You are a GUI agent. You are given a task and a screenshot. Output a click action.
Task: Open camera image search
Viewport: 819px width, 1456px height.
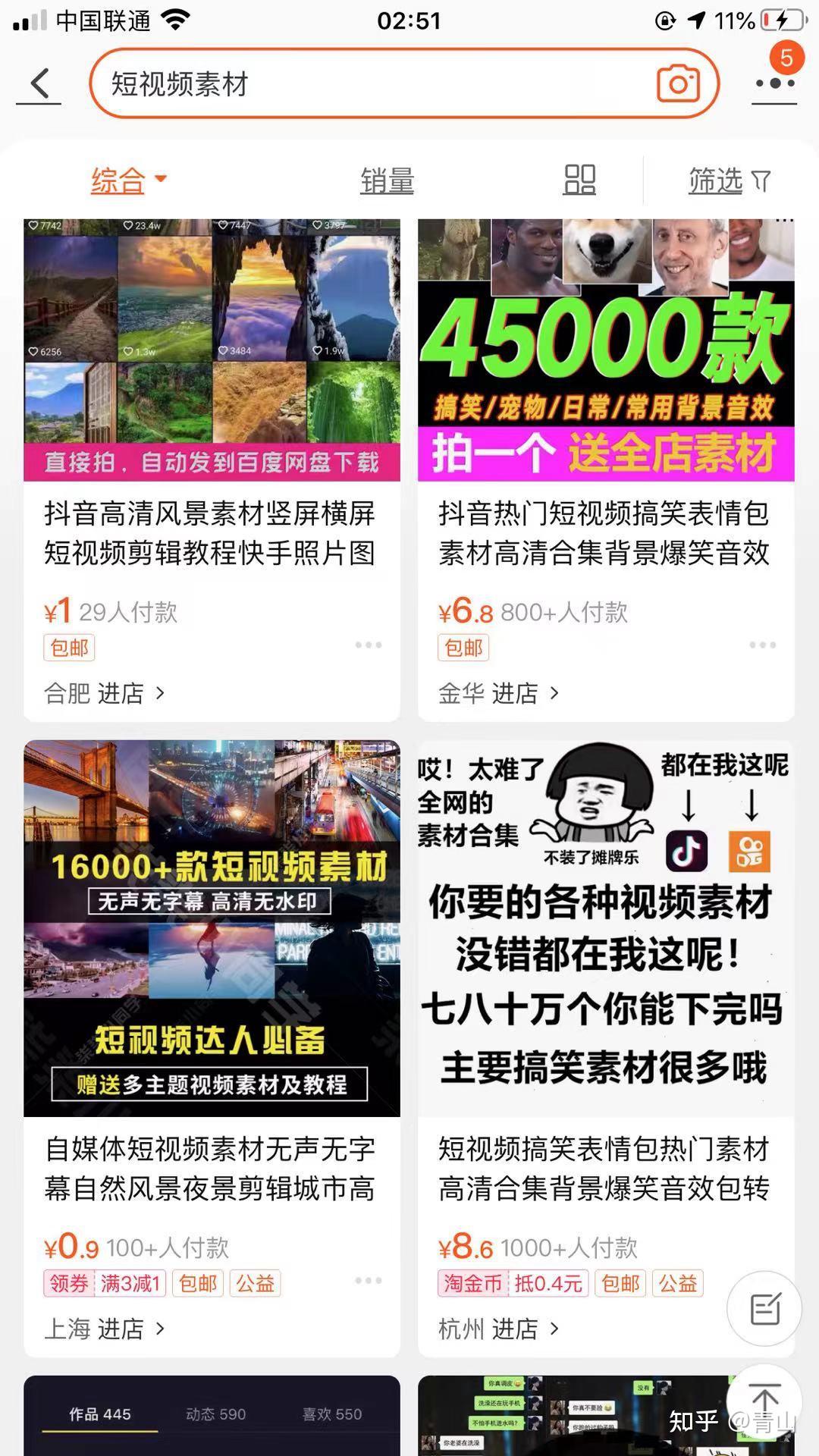[678, 84]
